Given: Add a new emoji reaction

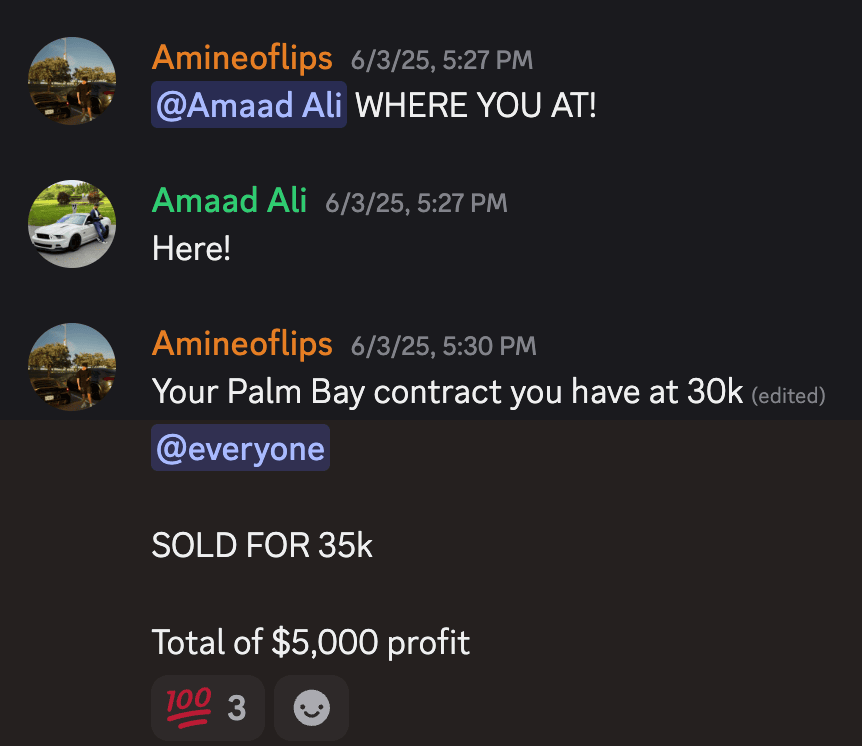Looking at the screenshot, I should [x=311, y=708].
